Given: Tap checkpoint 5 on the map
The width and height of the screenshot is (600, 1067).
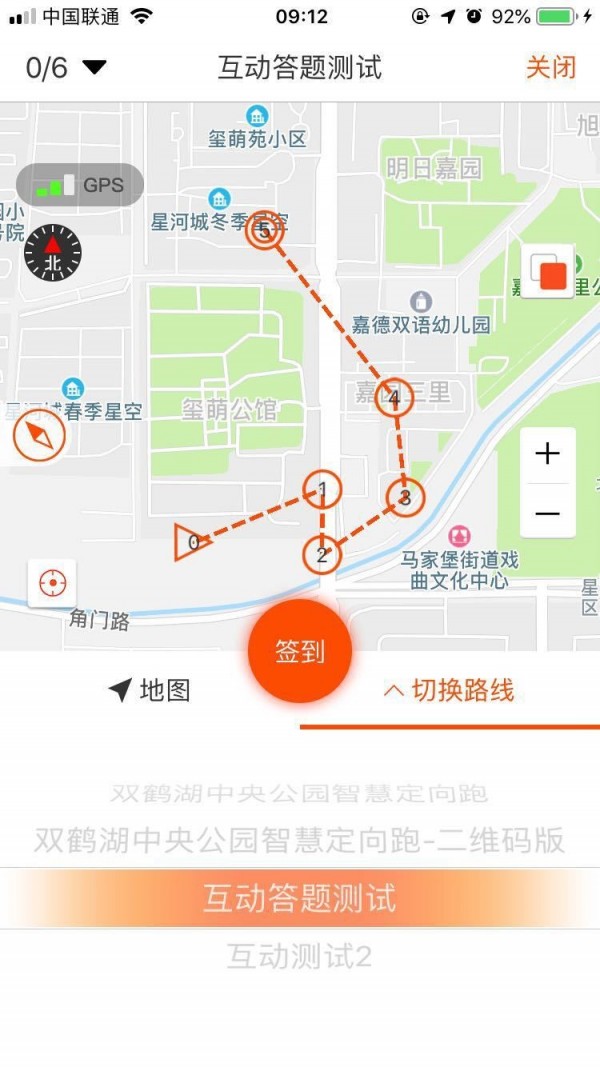Looking at the screenshot, I should [264, 232].
